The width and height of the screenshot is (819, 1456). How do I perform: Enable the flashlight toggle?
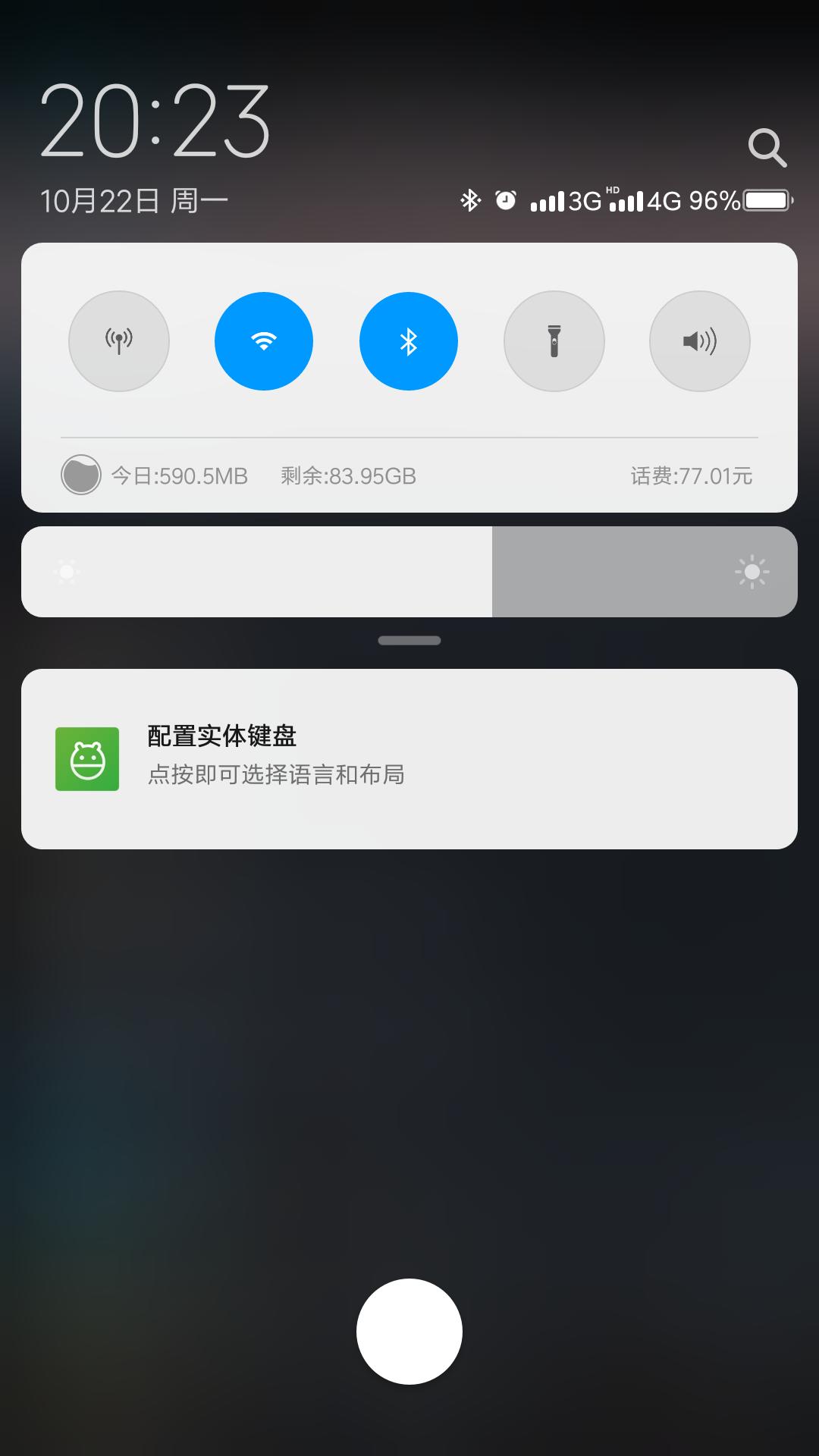pos(554,341)
